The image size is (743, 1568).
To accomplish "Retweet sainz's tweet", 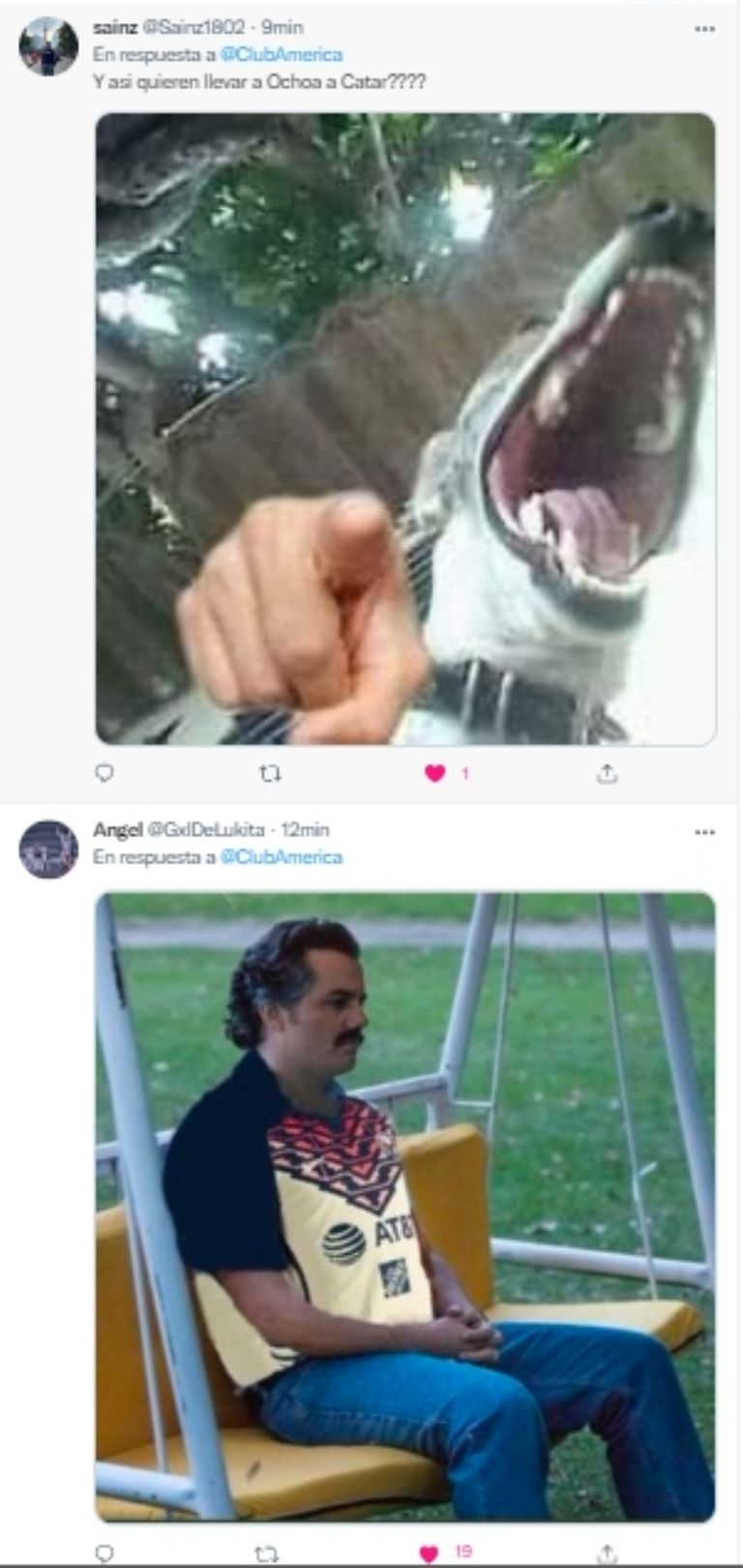I will coord(270,772).
